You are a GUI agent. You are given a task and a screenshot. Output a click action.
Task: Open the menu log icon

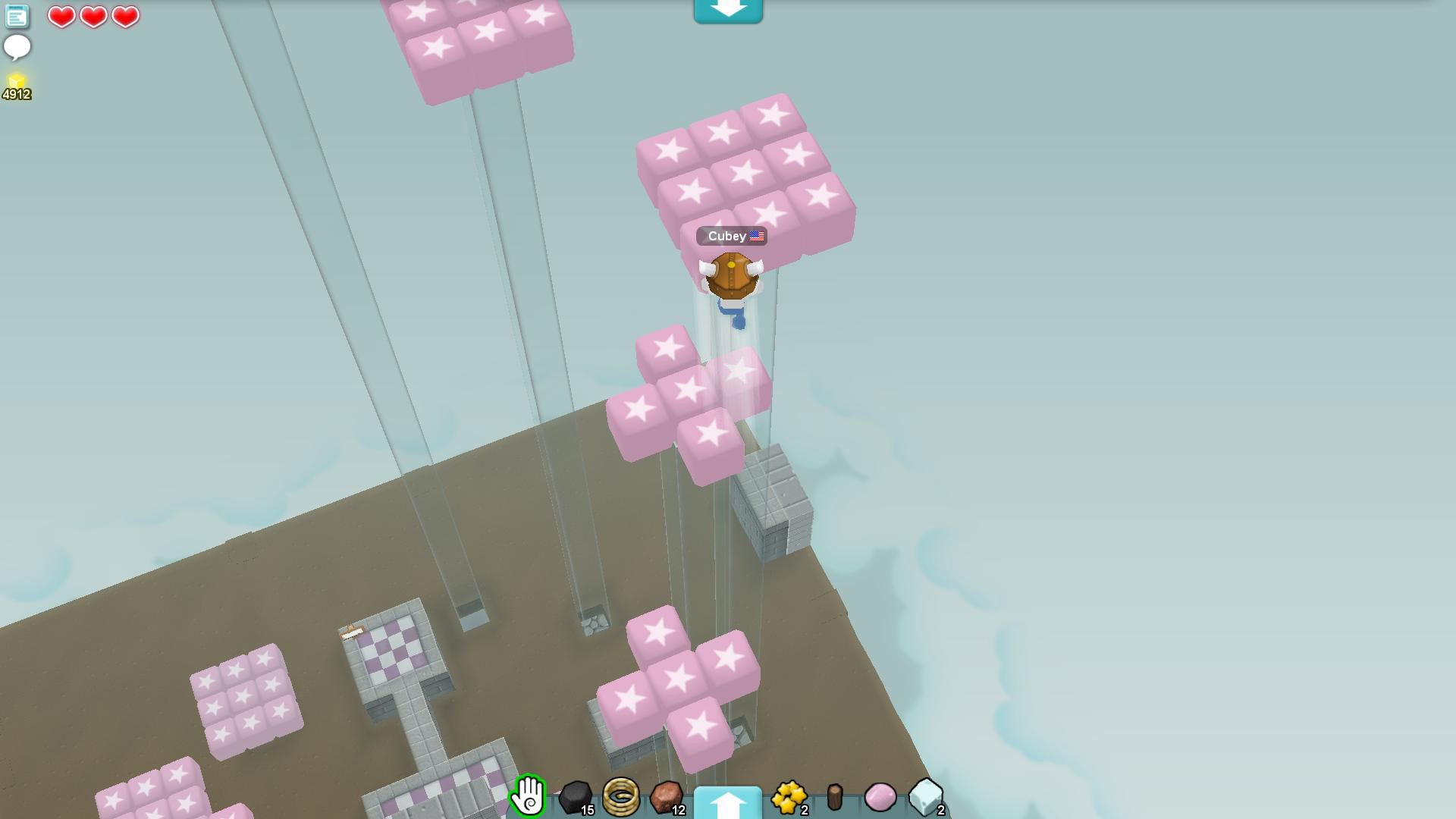[x=17, y=16]
